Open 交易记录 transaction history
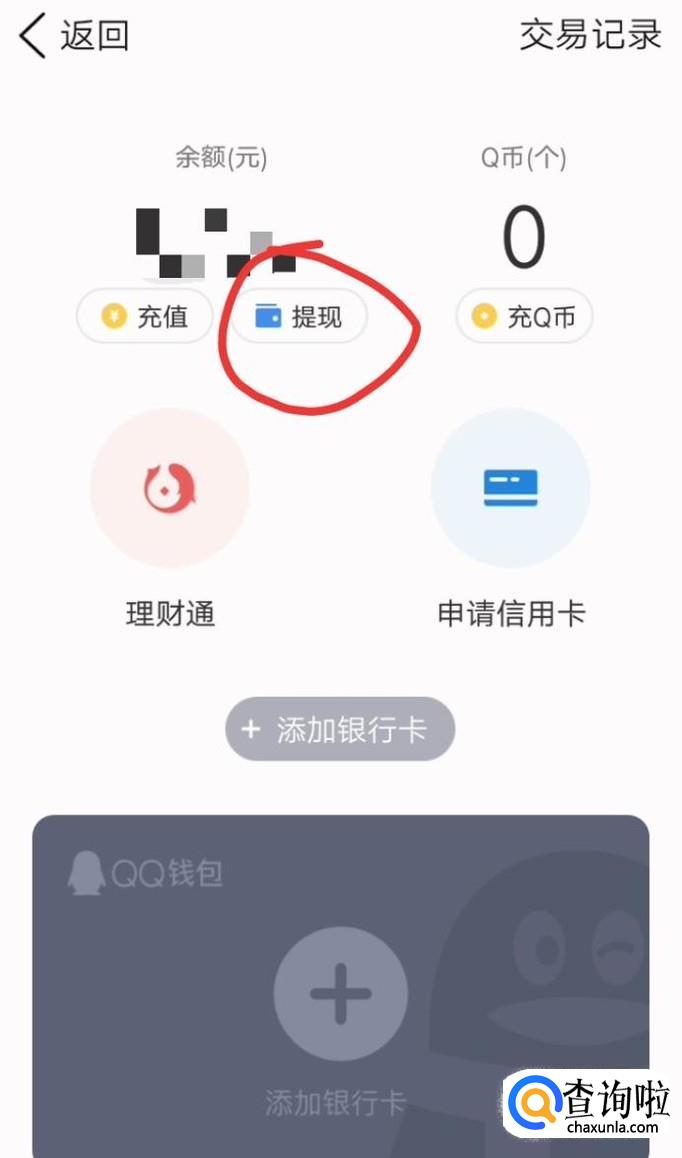 590,36
